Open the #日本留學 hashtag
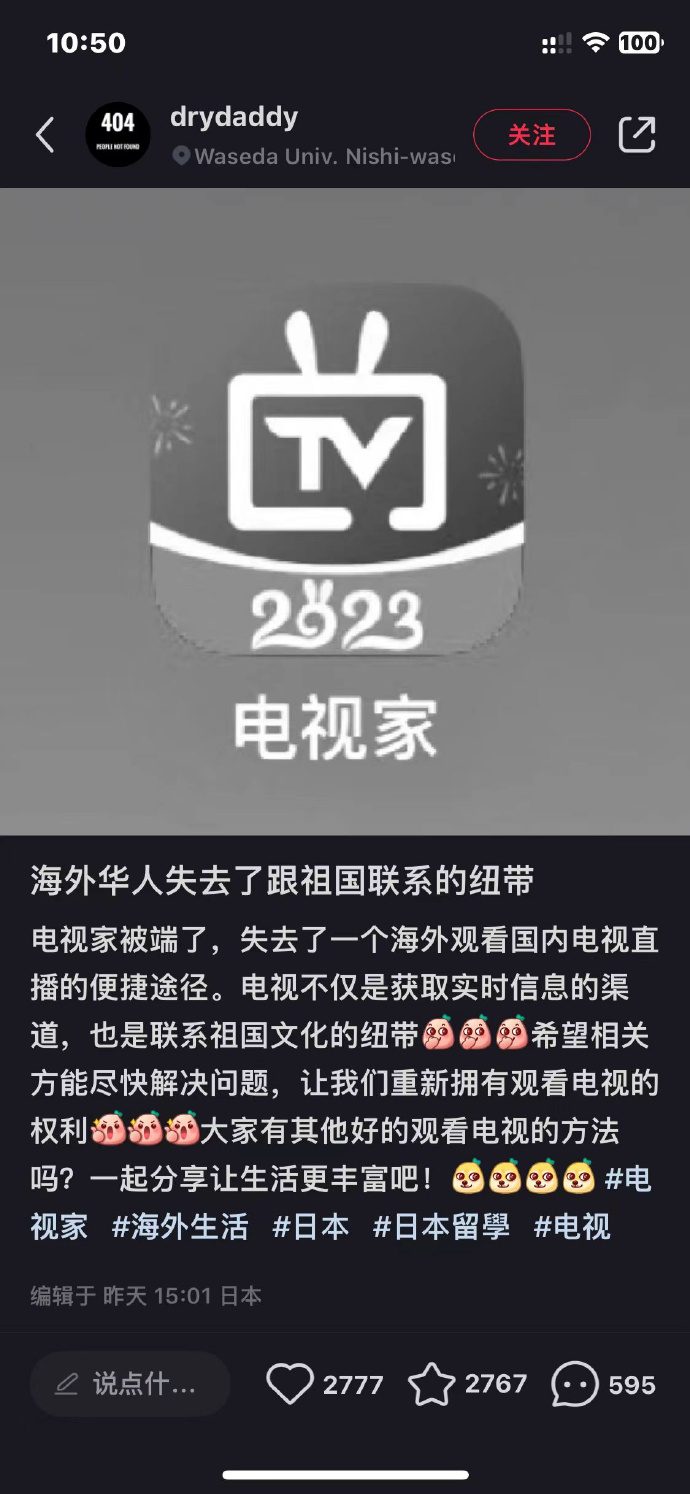The height and width of the screenshot is (1494, 690). [441, 1227]
